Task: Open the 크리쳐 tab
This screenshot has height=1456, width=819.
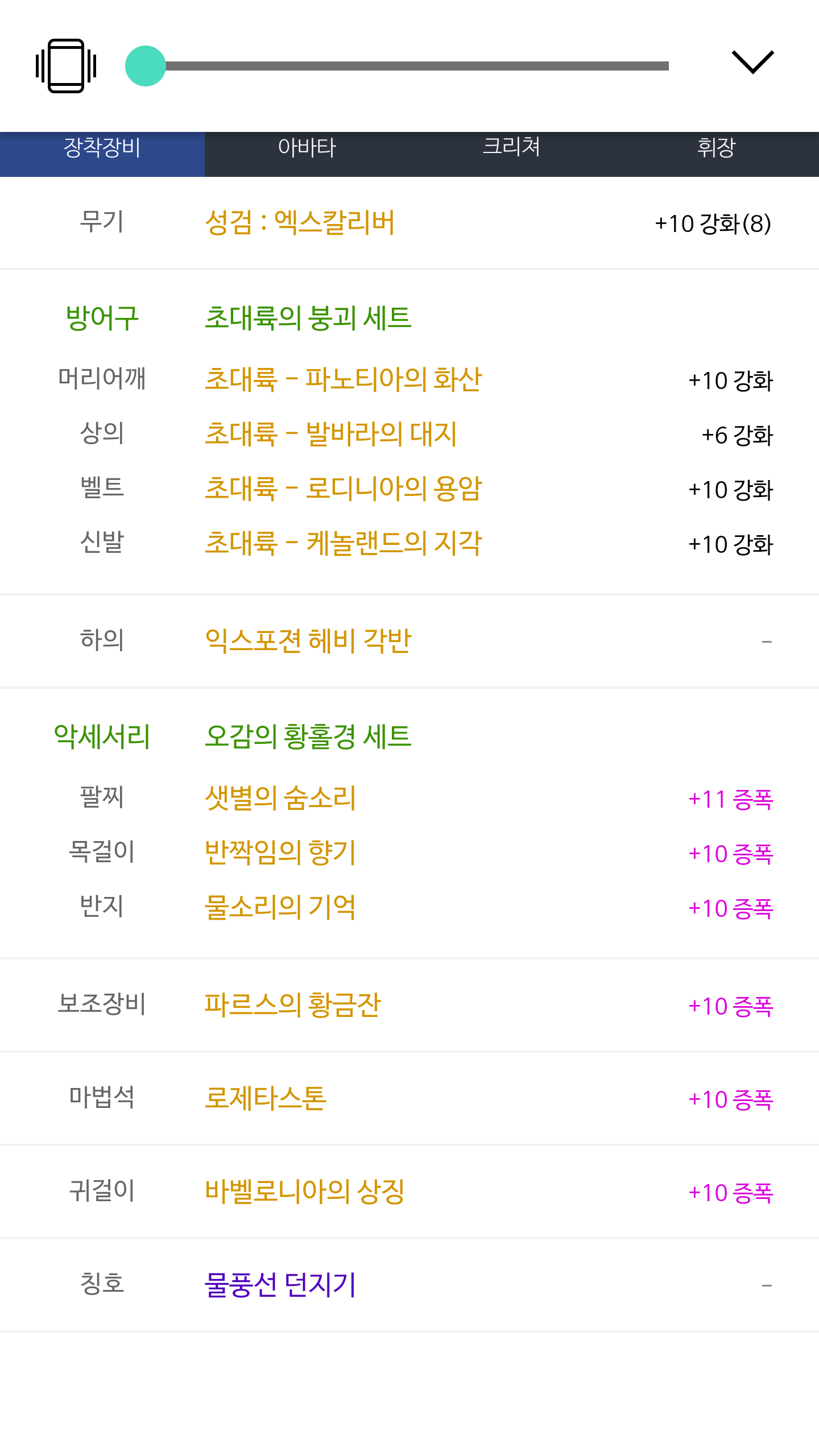Action: coord(511,148)
